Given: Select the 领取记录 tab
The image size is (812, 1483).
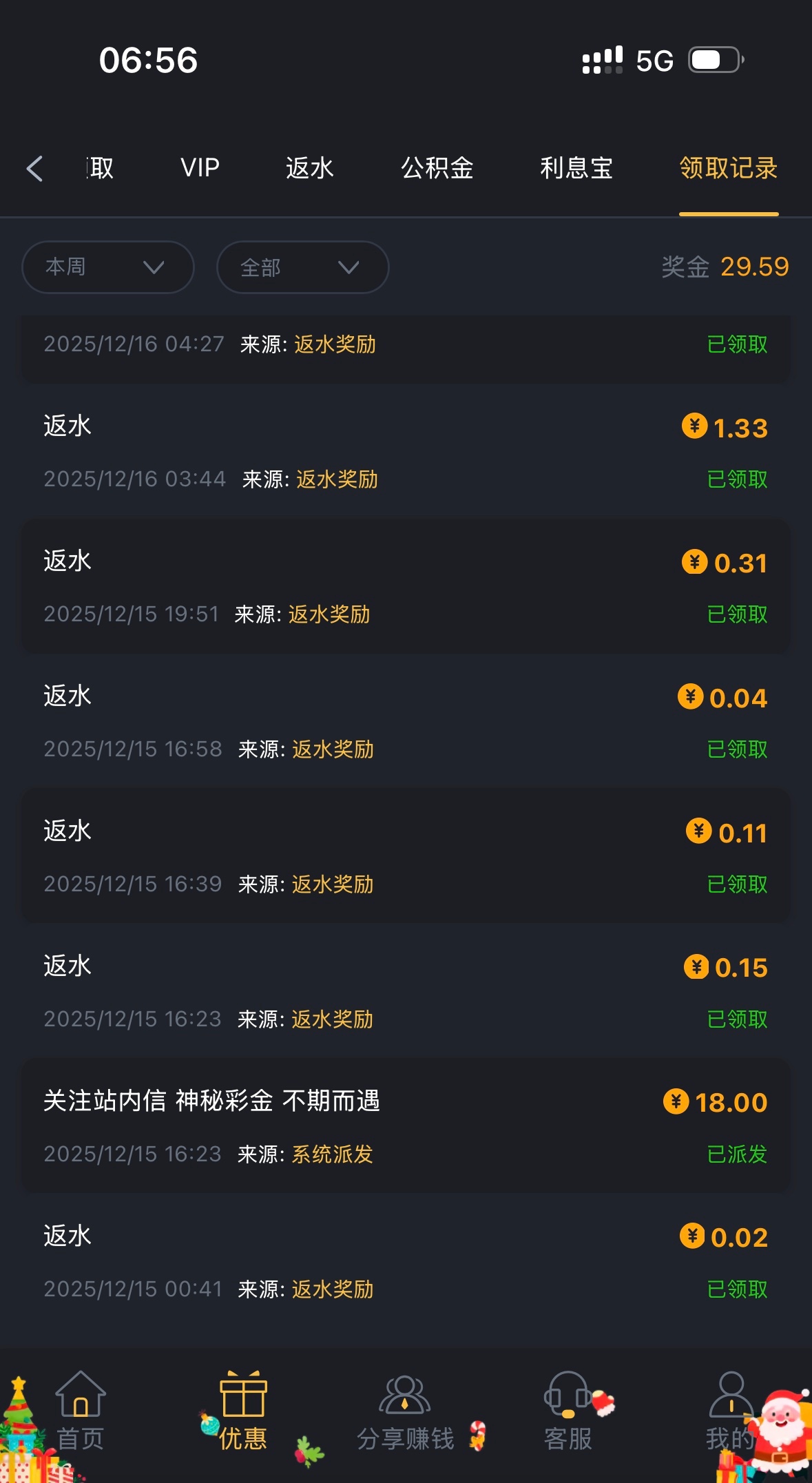Looking at the screenshot, I should point(729,168).
